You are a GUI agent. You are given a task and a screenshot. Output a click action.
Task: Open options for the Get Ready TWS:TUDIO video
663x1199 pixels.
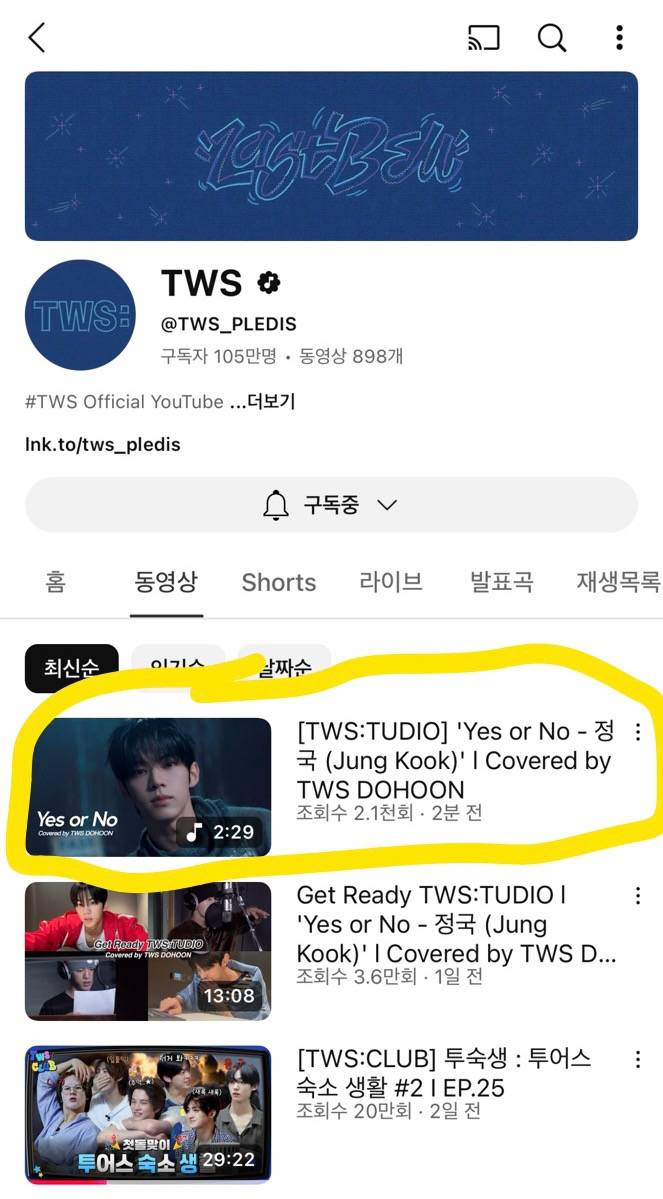[x=638, y=897]
